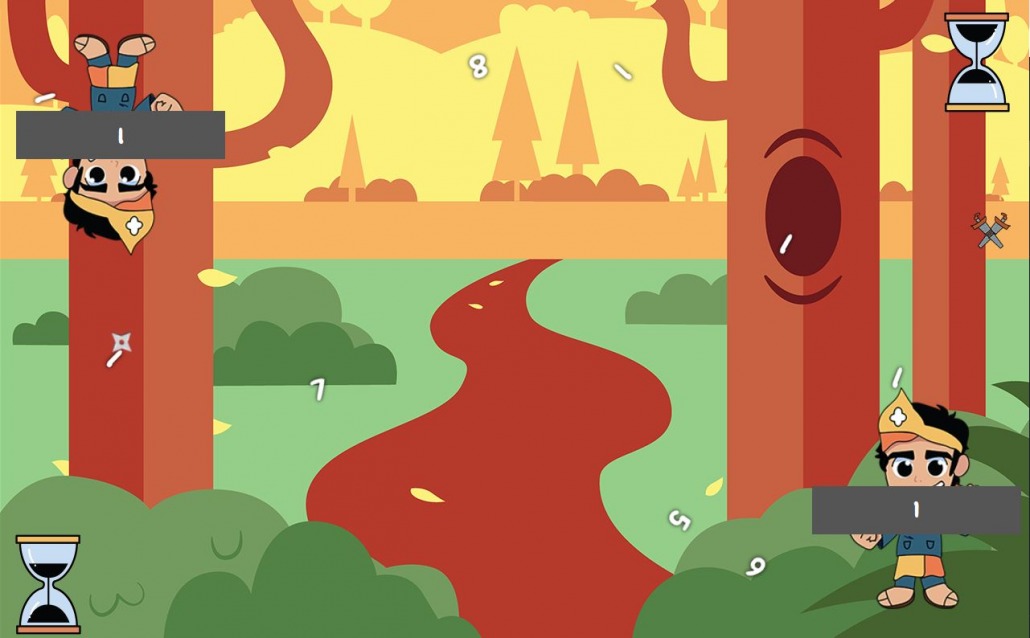This screenshot has width=1030, height=638.
Task: Tap the 1 inside the tree hollow
Action: coord(786,243)
